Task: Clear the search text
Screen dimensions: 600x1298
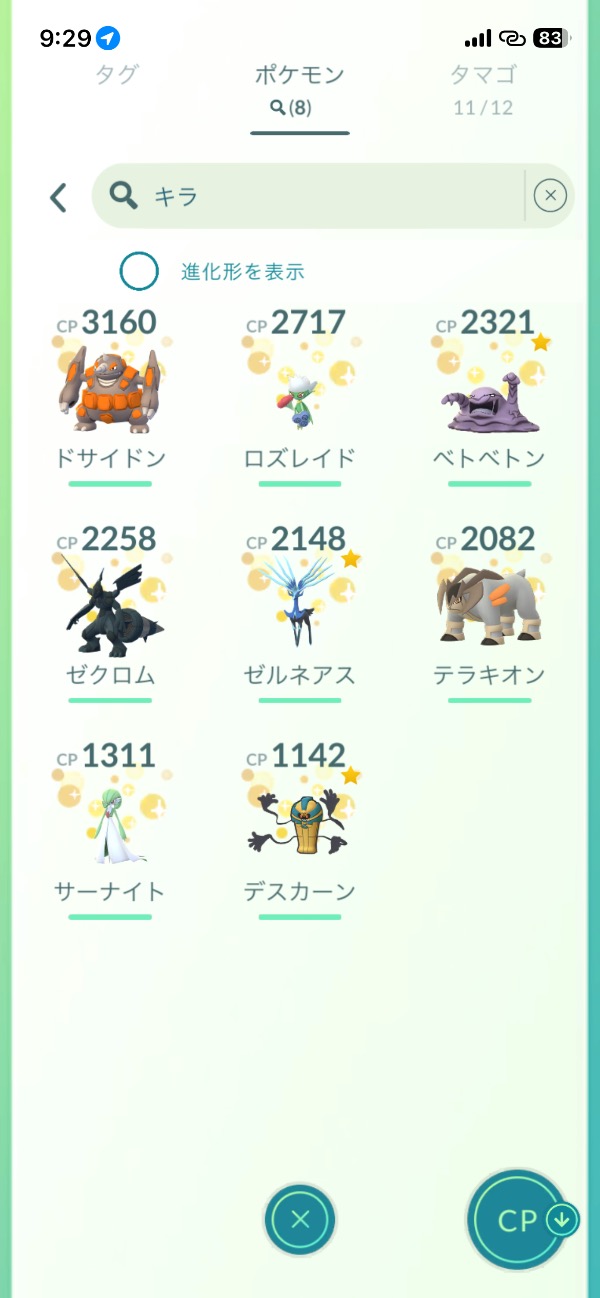Action: click(x=550, y=196)
